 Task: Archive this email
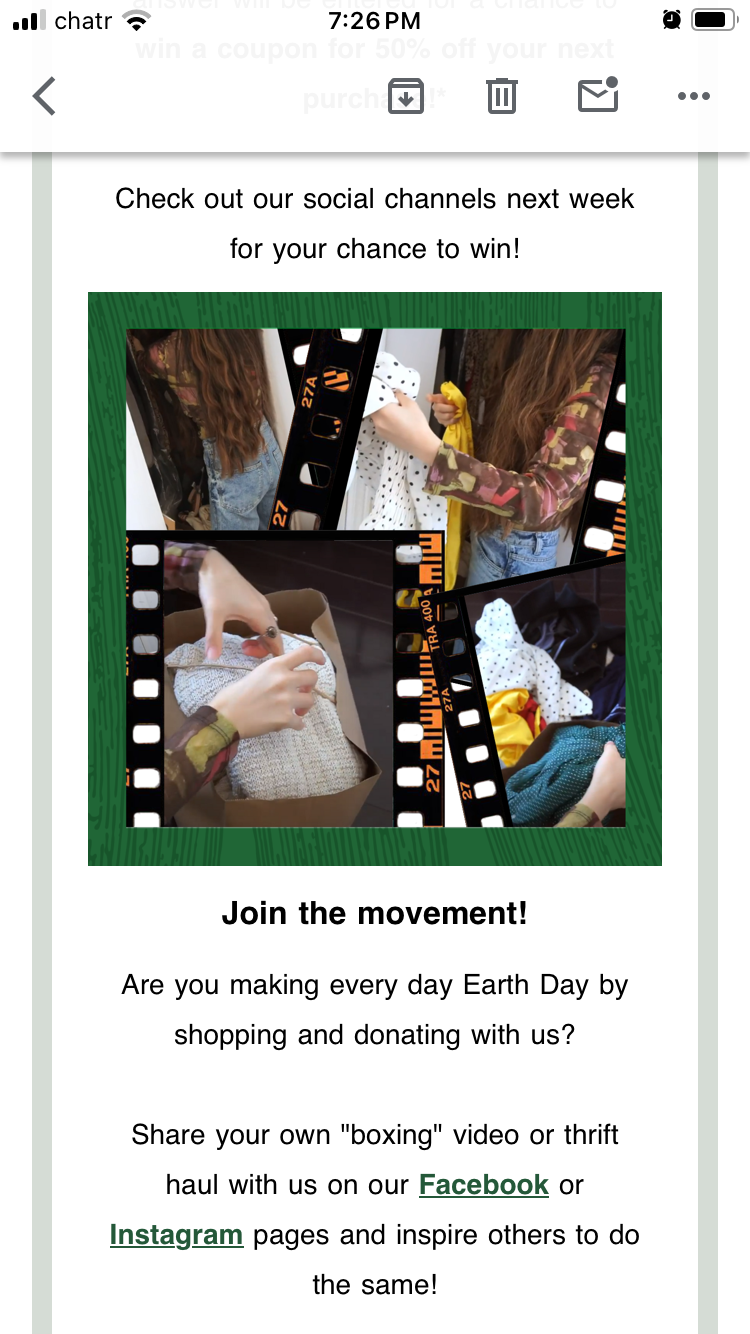(x=405, y=96)
